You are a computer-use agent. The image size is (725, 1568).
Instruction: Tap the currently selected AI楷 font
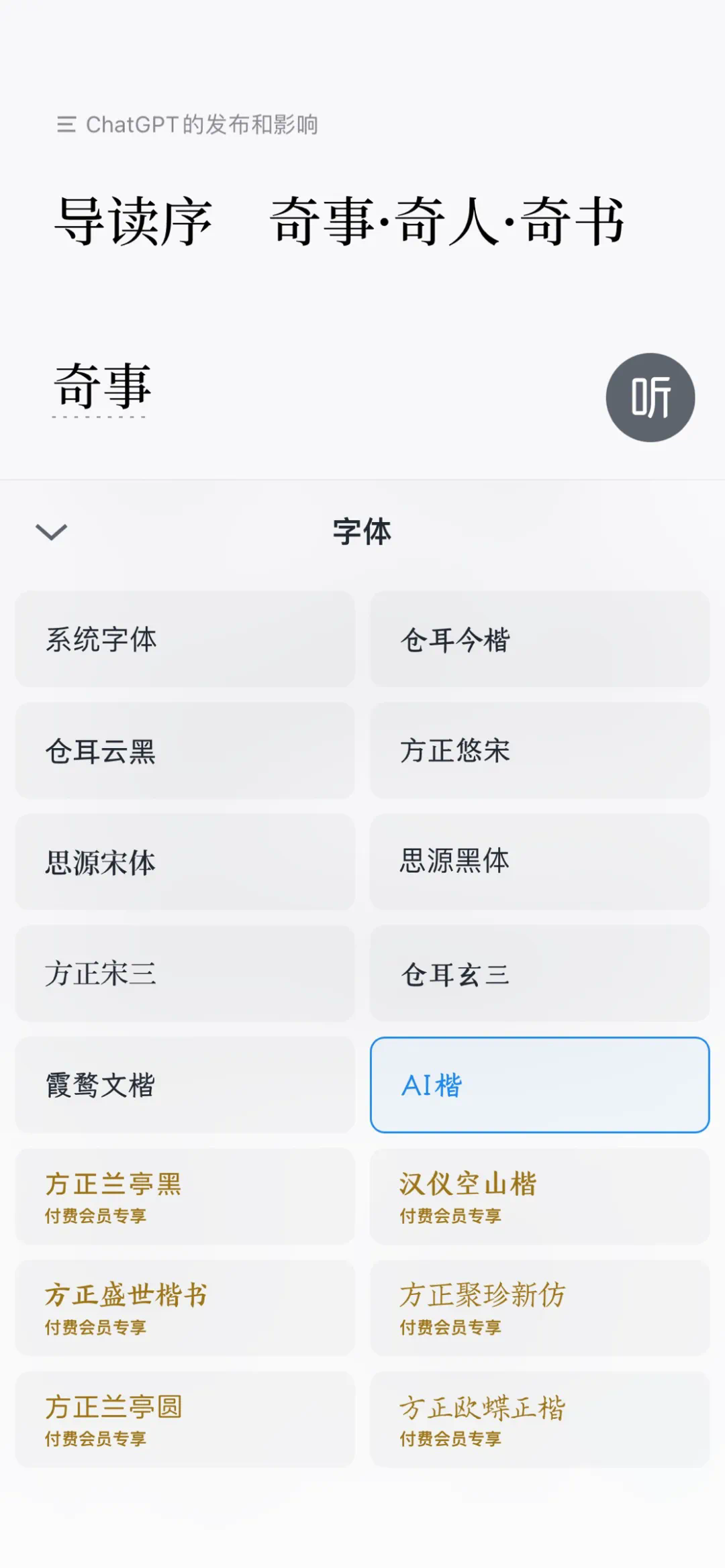click(539, 1084)
